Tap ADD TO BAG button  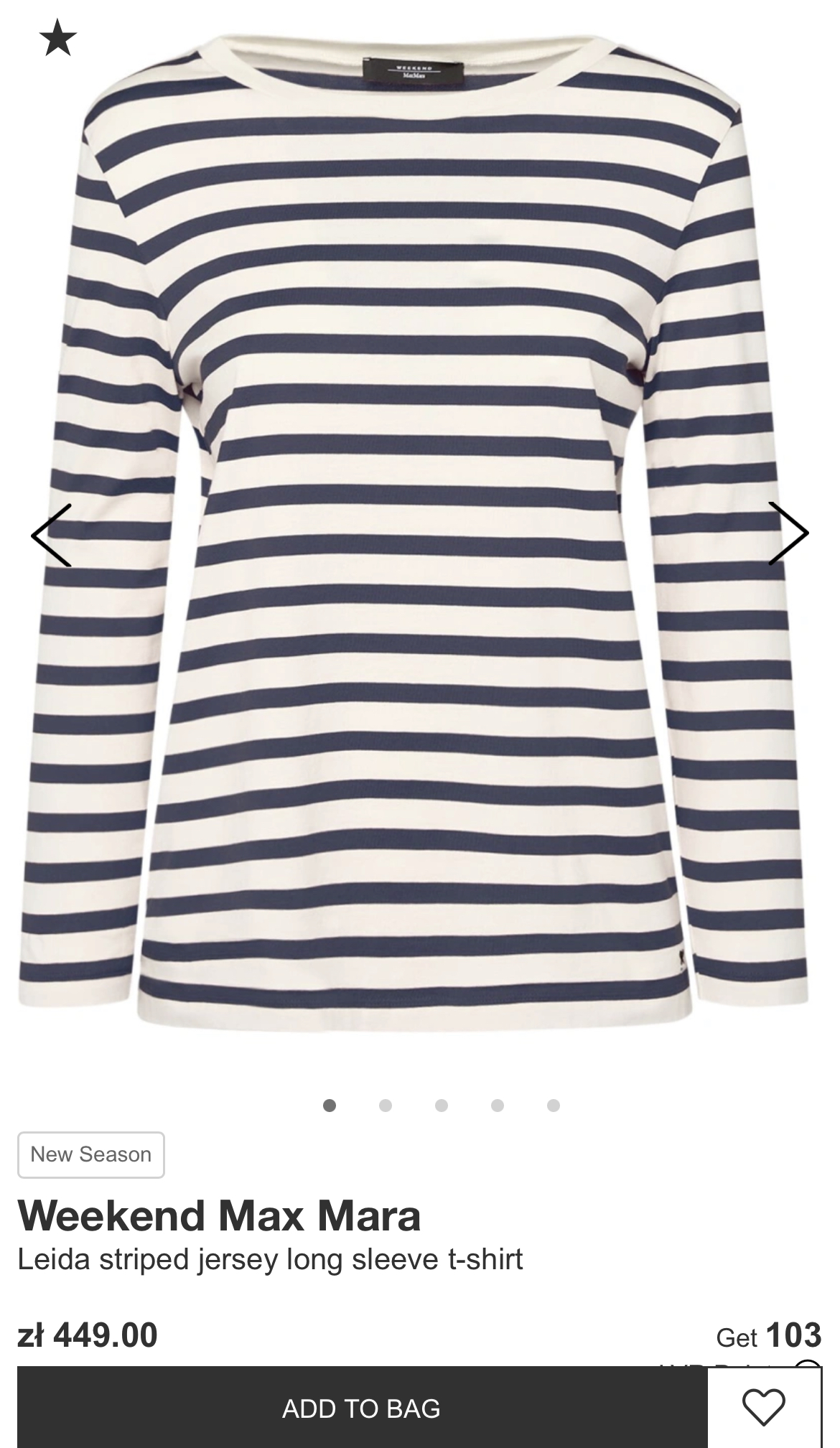361,1408
